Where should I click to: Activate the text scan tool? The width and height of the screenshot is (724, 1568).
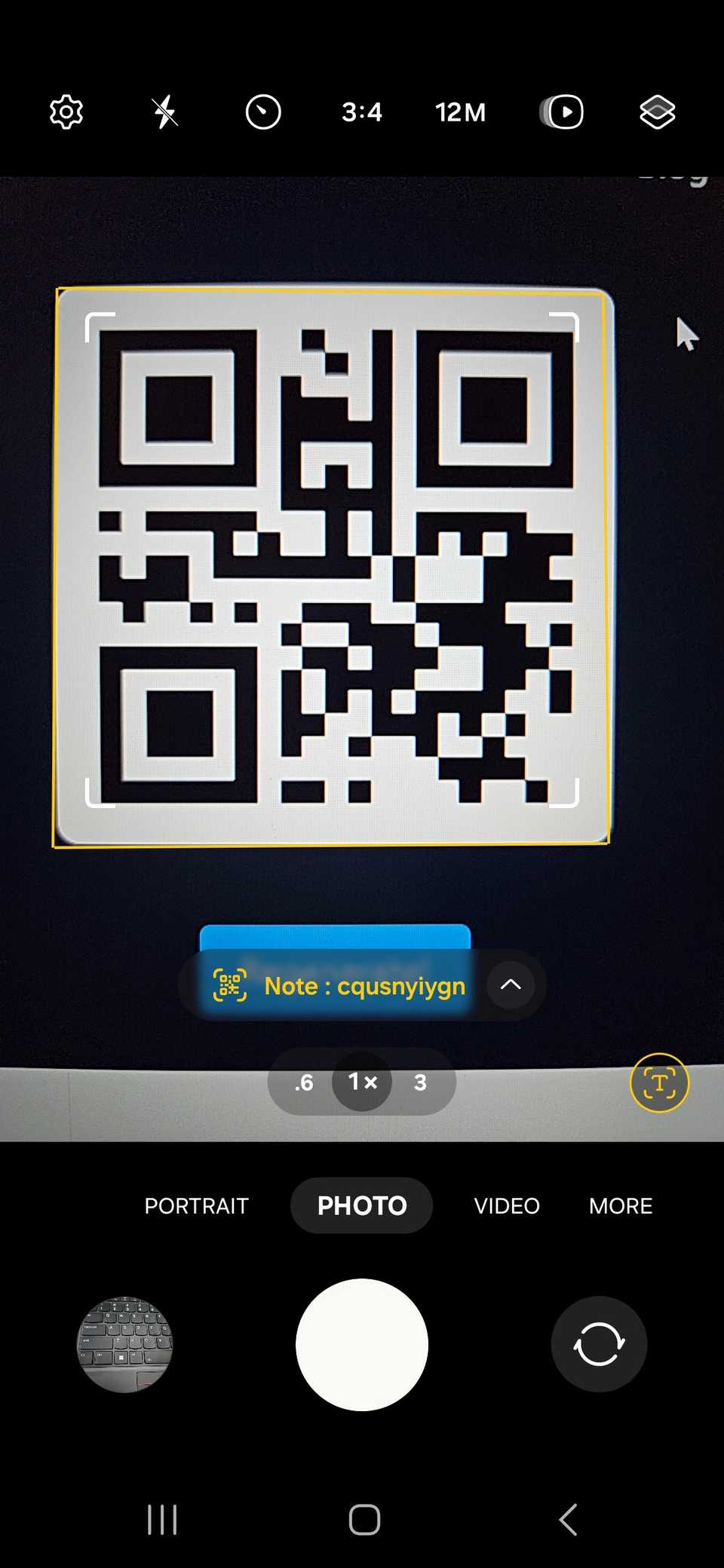(659, 1083)
